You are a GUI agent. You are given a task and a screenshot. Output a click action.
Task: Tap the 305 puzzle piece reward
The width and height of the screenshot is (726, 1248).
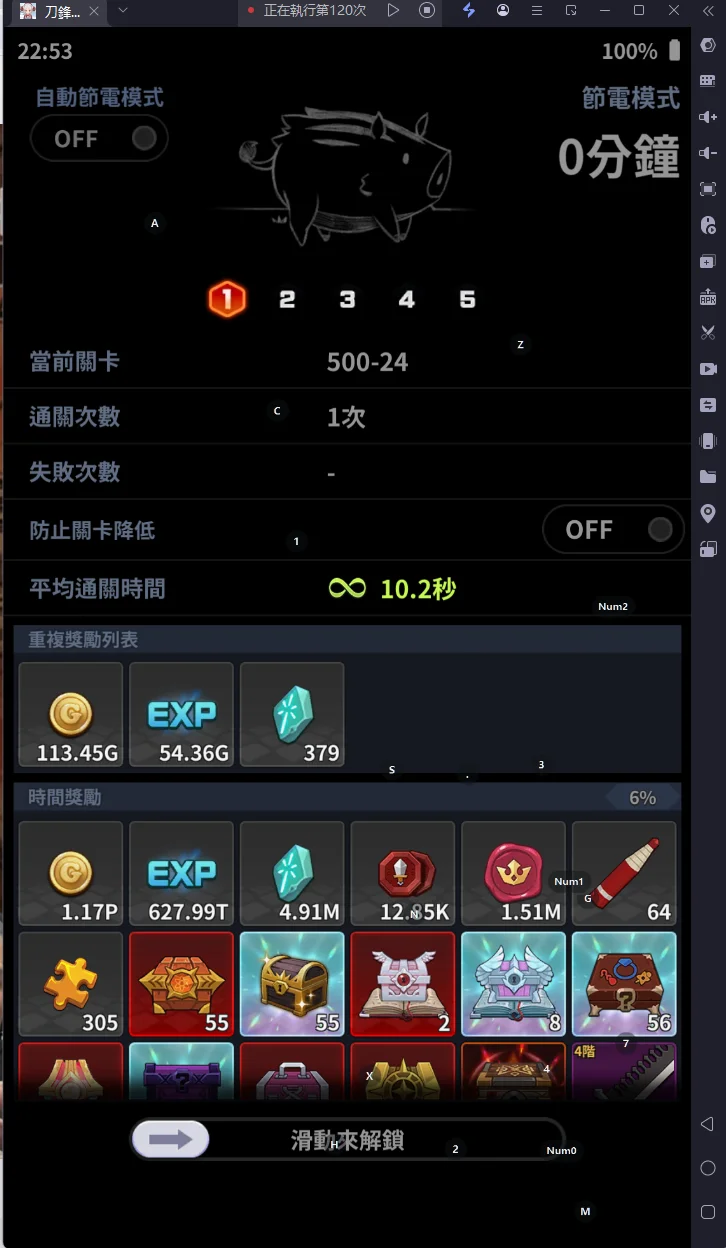tap(71, 983)
